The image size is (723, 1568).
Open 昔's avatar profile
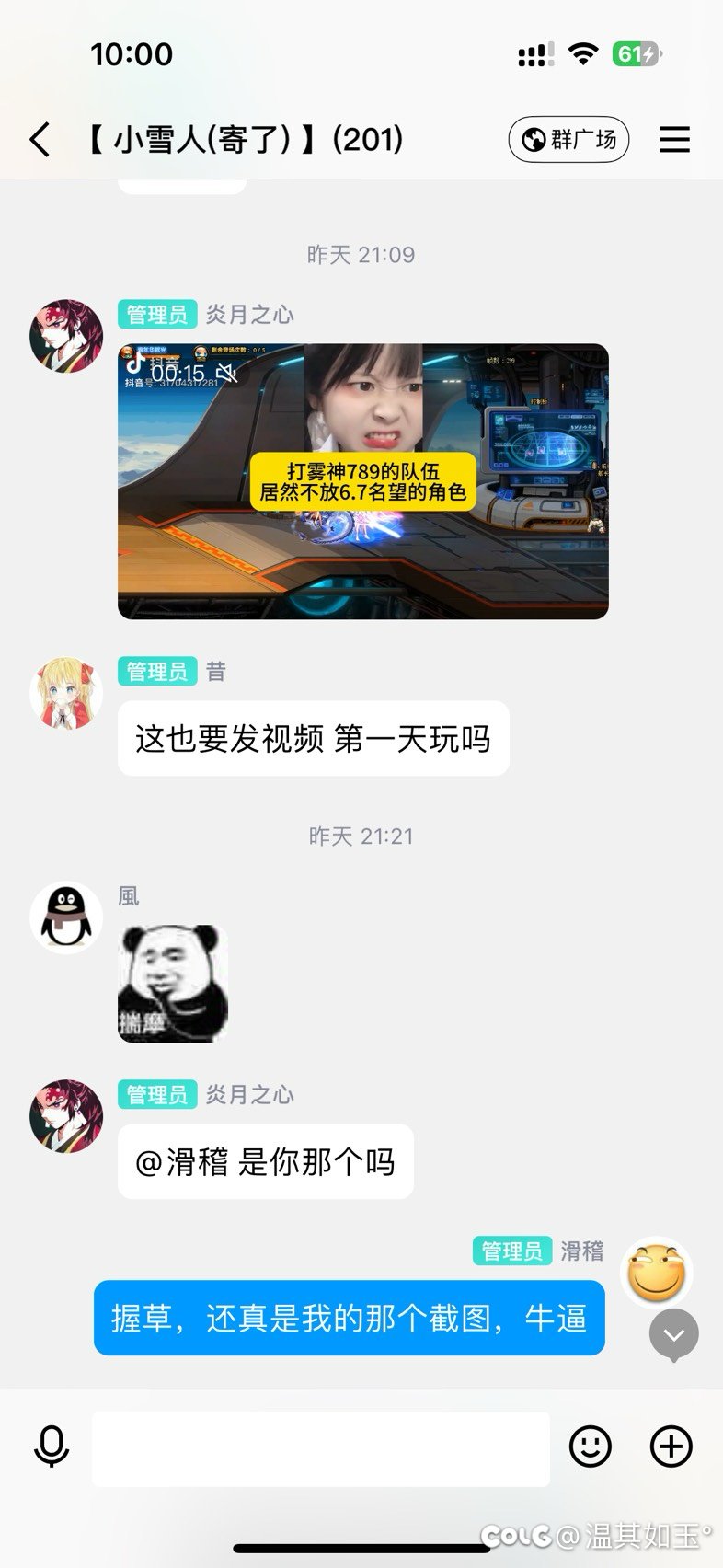point(65,693)
